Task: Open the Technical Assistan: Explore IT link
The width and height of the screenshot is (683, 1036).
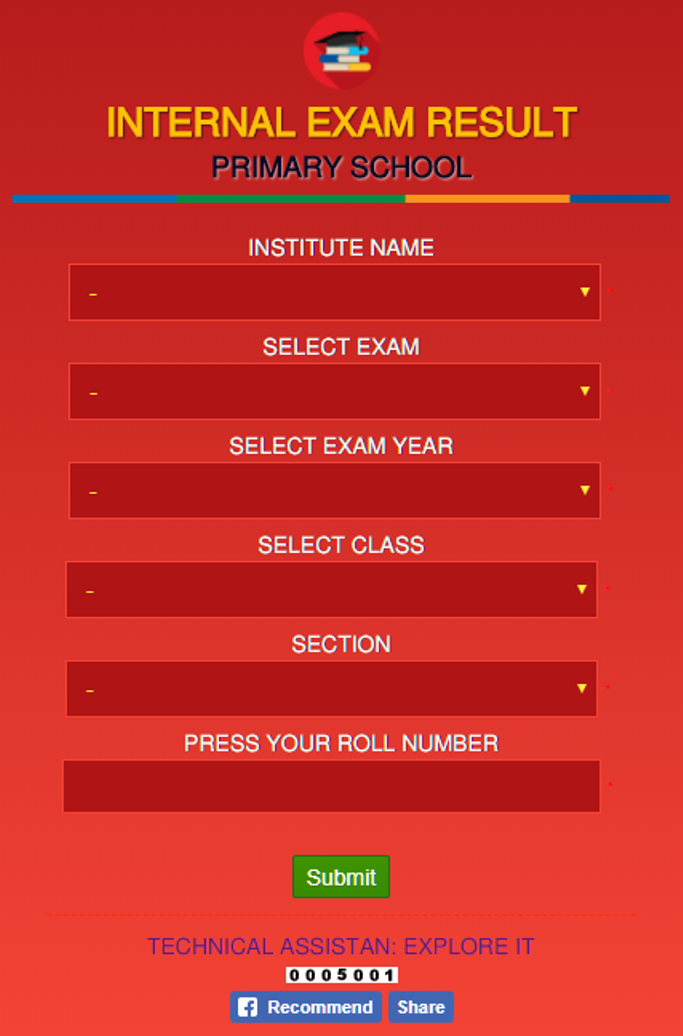Action: coord(341,946)
